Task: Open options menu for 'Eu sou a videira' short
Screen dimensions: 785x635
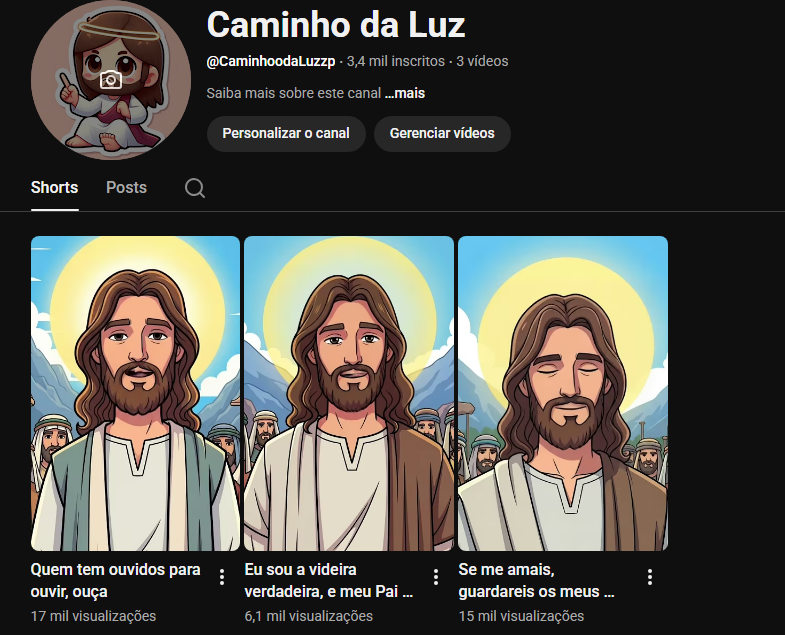Action: 436,577
